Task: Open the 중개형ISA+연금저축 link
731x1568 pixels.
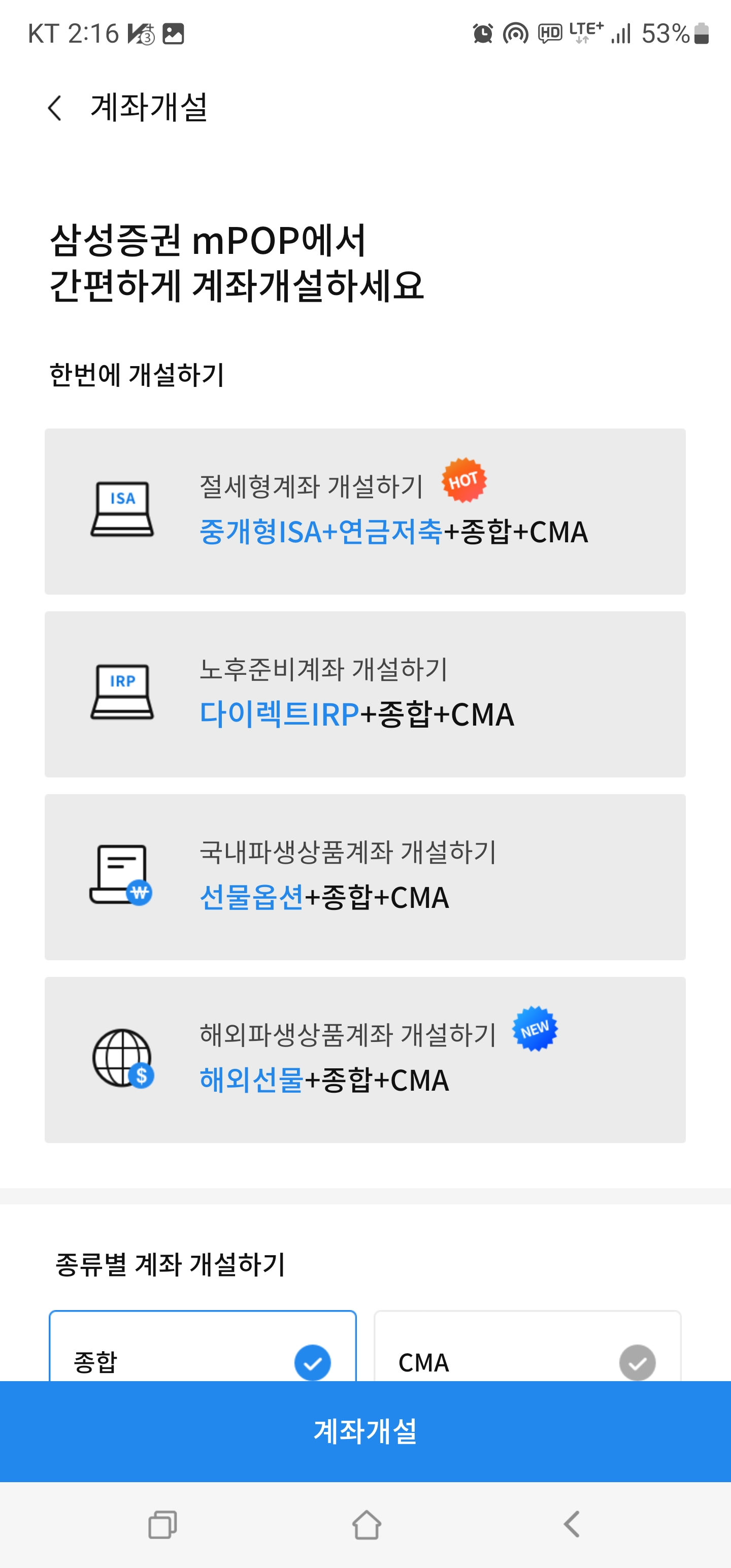Action: tap(322, 533)
